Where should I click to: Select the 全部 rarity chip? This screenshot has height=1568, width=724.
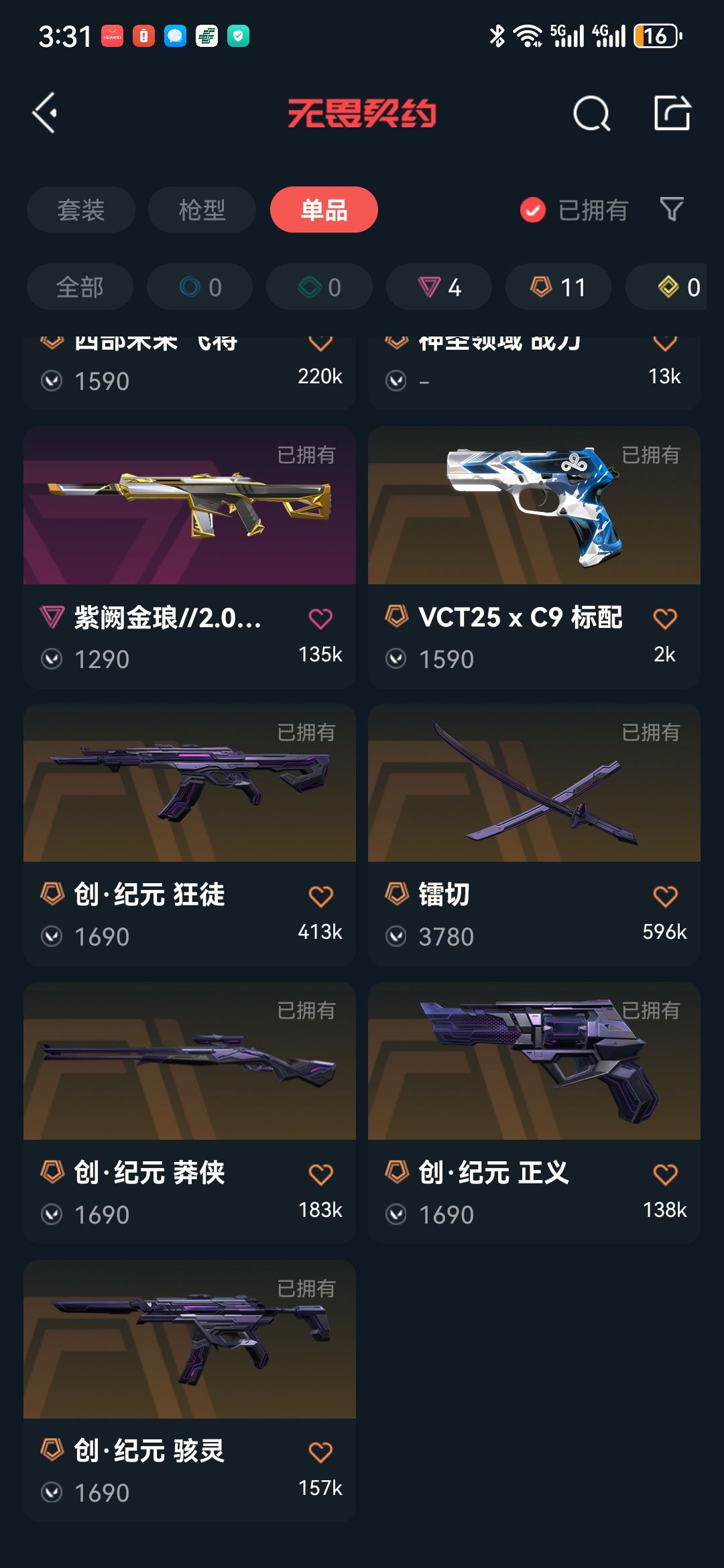click(80, 287)
